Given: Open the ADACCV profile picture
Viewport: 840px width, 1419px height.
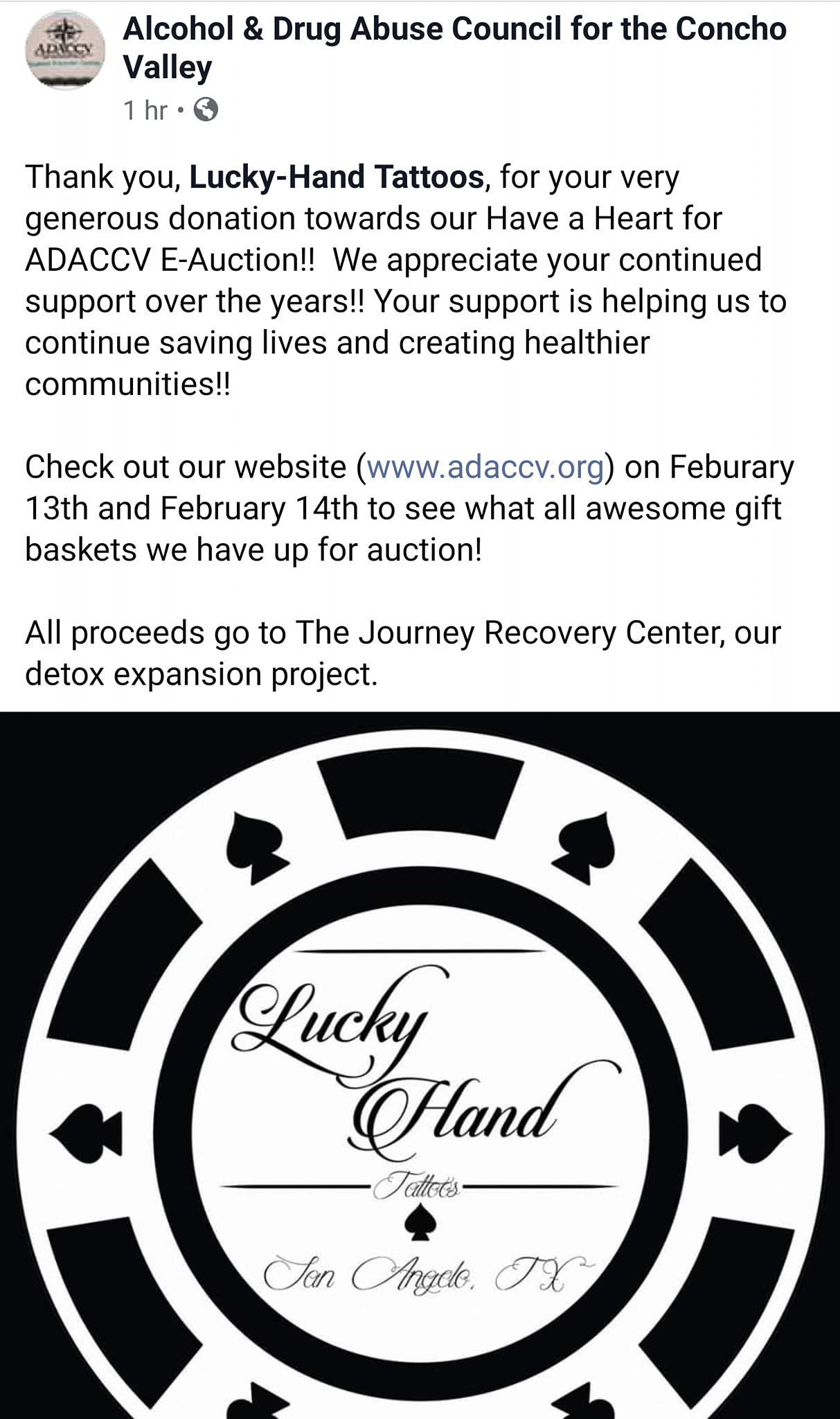Looking at the screenshot, I should (x=65, y=51).
